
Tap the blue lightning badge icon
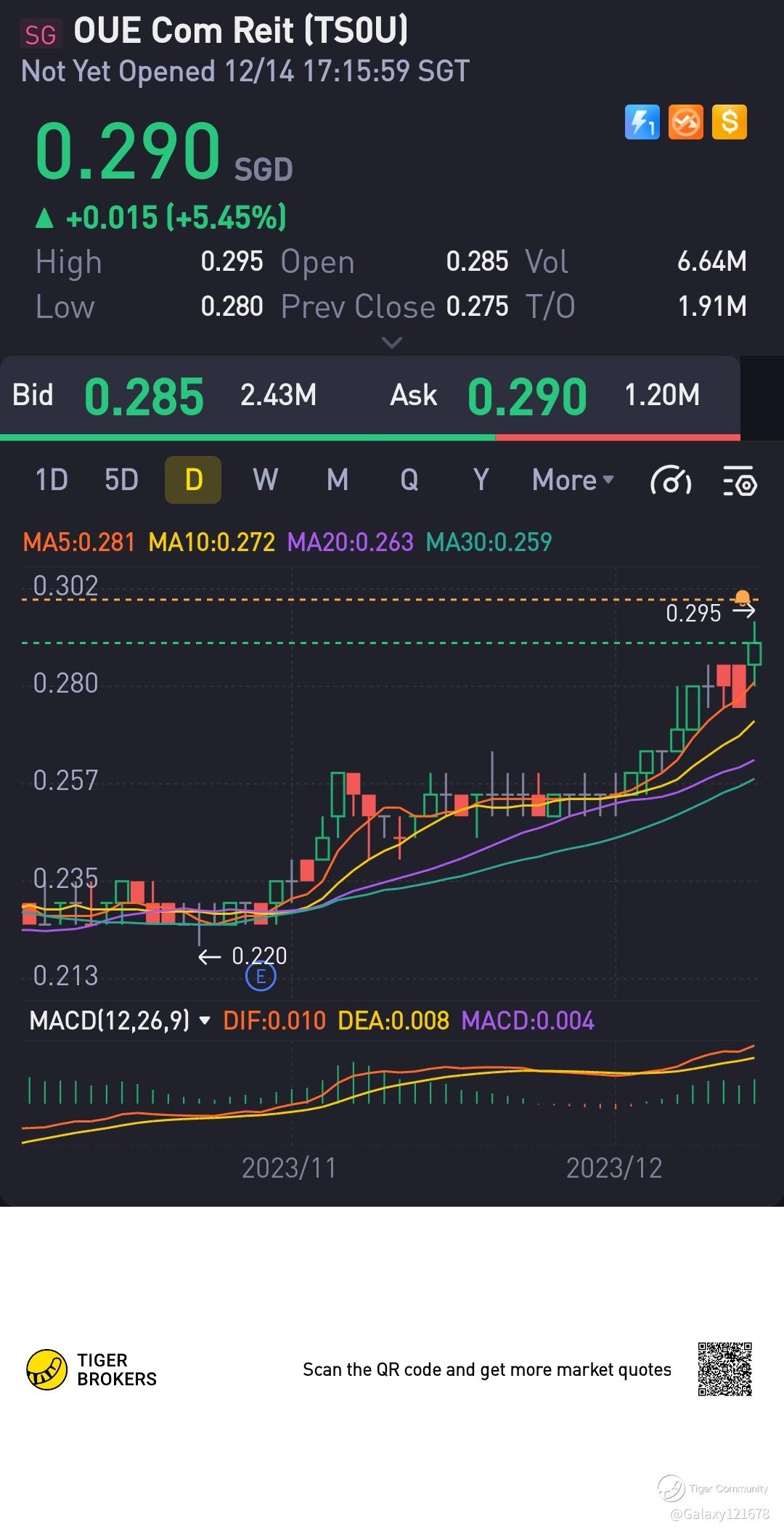(x=642, y=122)
